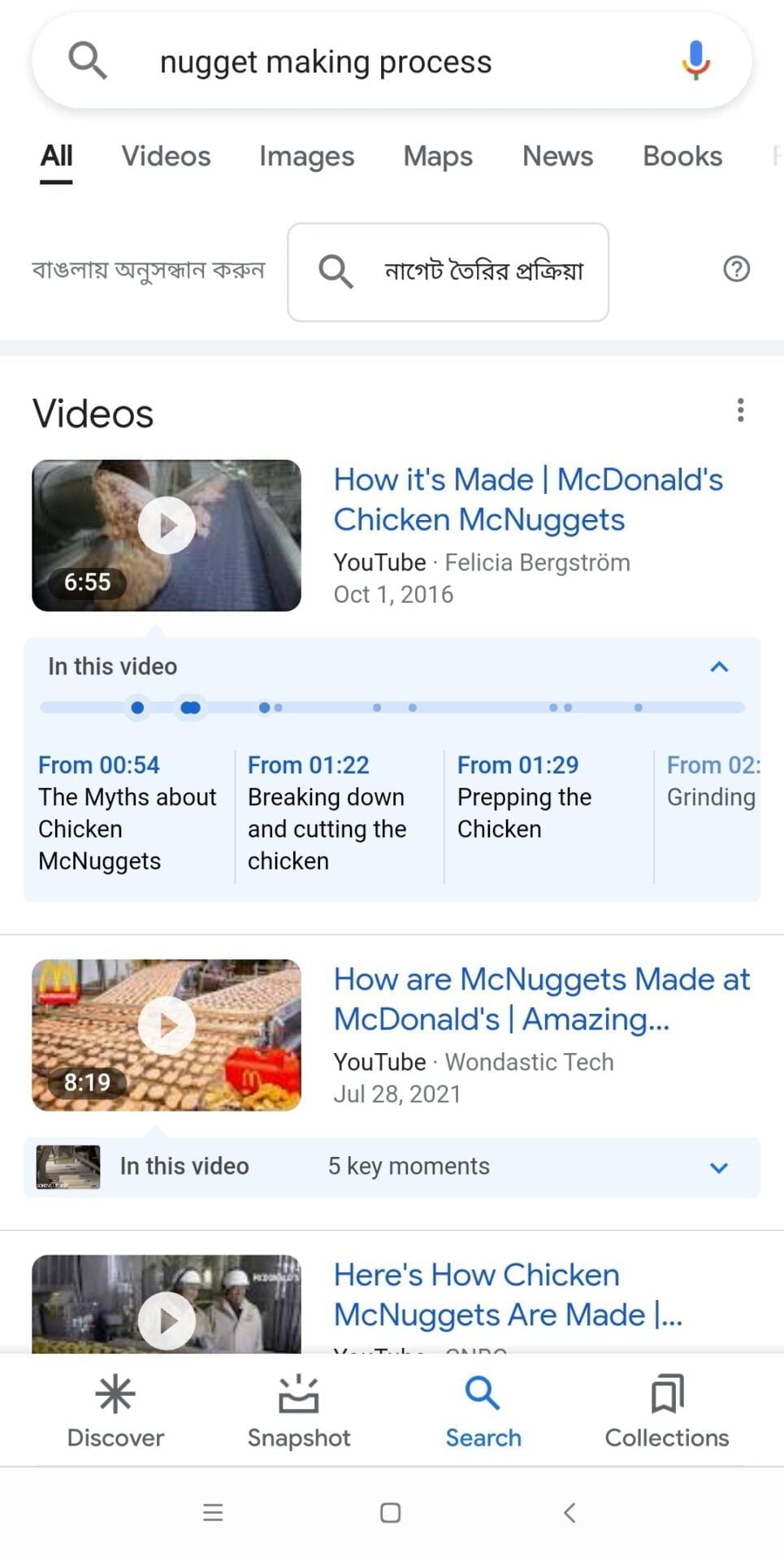Viewport: 784px width, 1560px height.
Task: Open How it's Made McNuggets link
Action: pyautogui.click(x=528, y=499)
